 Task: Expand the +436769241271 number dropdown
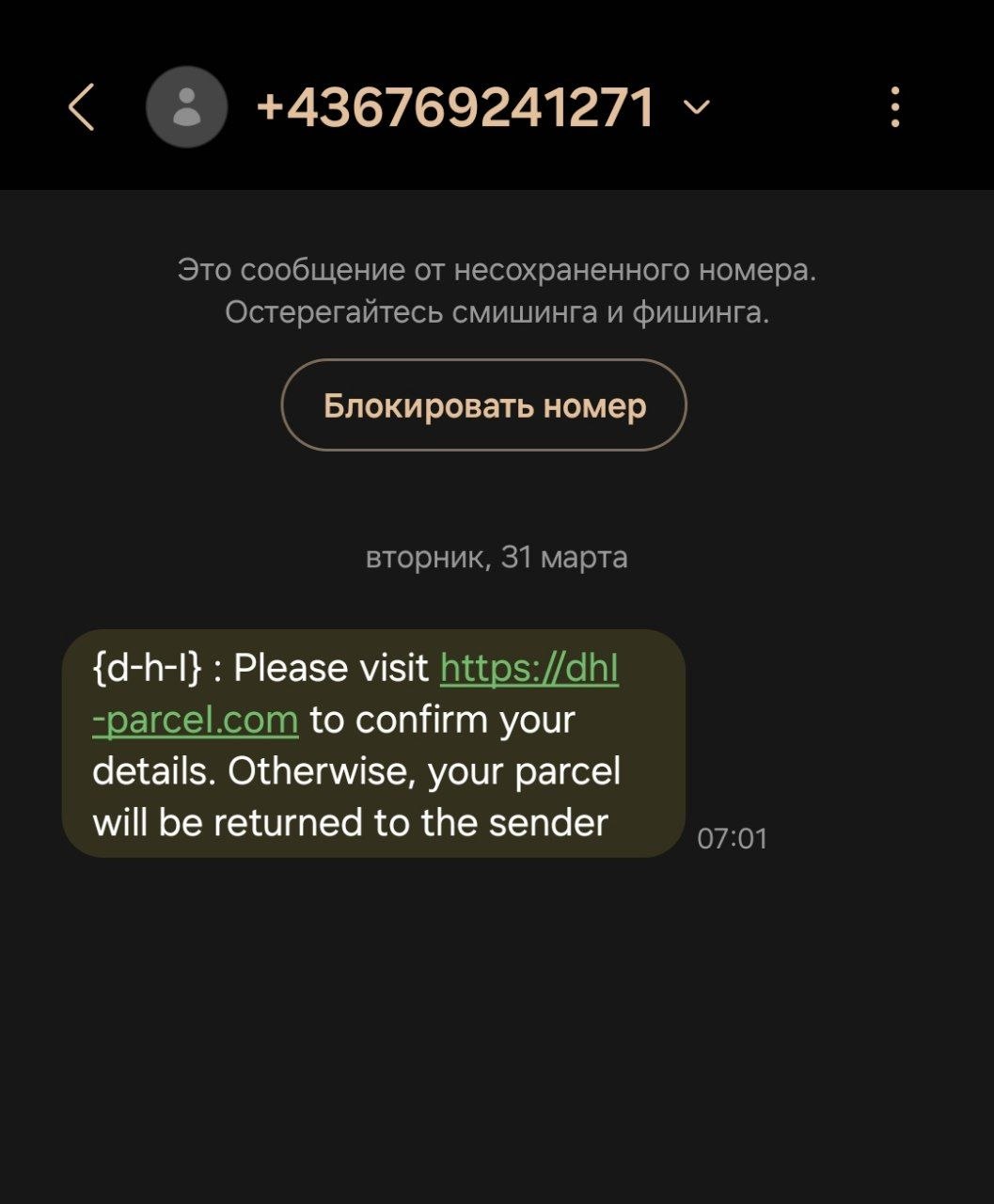(x=697, y=107)
